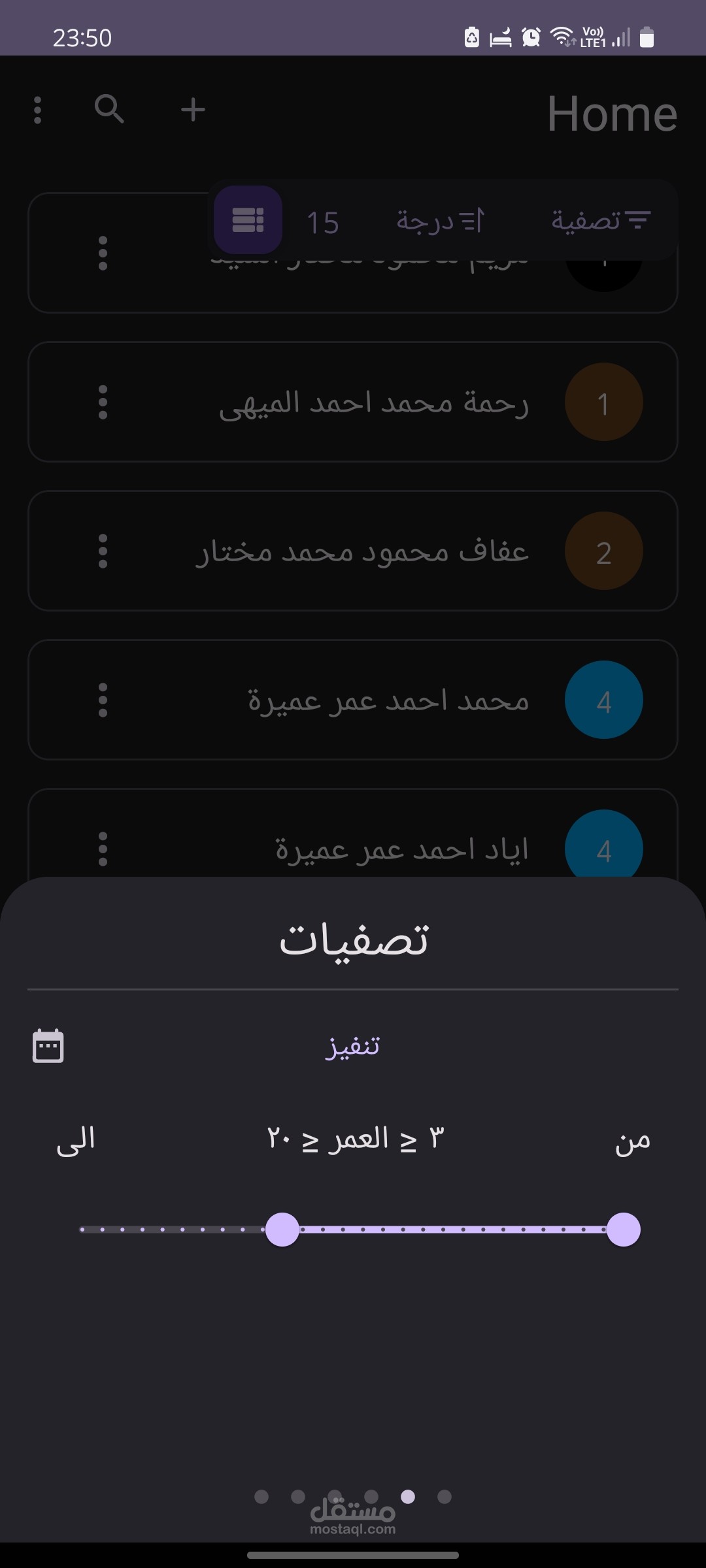Tap the left age slider handle
The width and height of the screenshot is (706, 1568).
click(x=282, y=1230)
